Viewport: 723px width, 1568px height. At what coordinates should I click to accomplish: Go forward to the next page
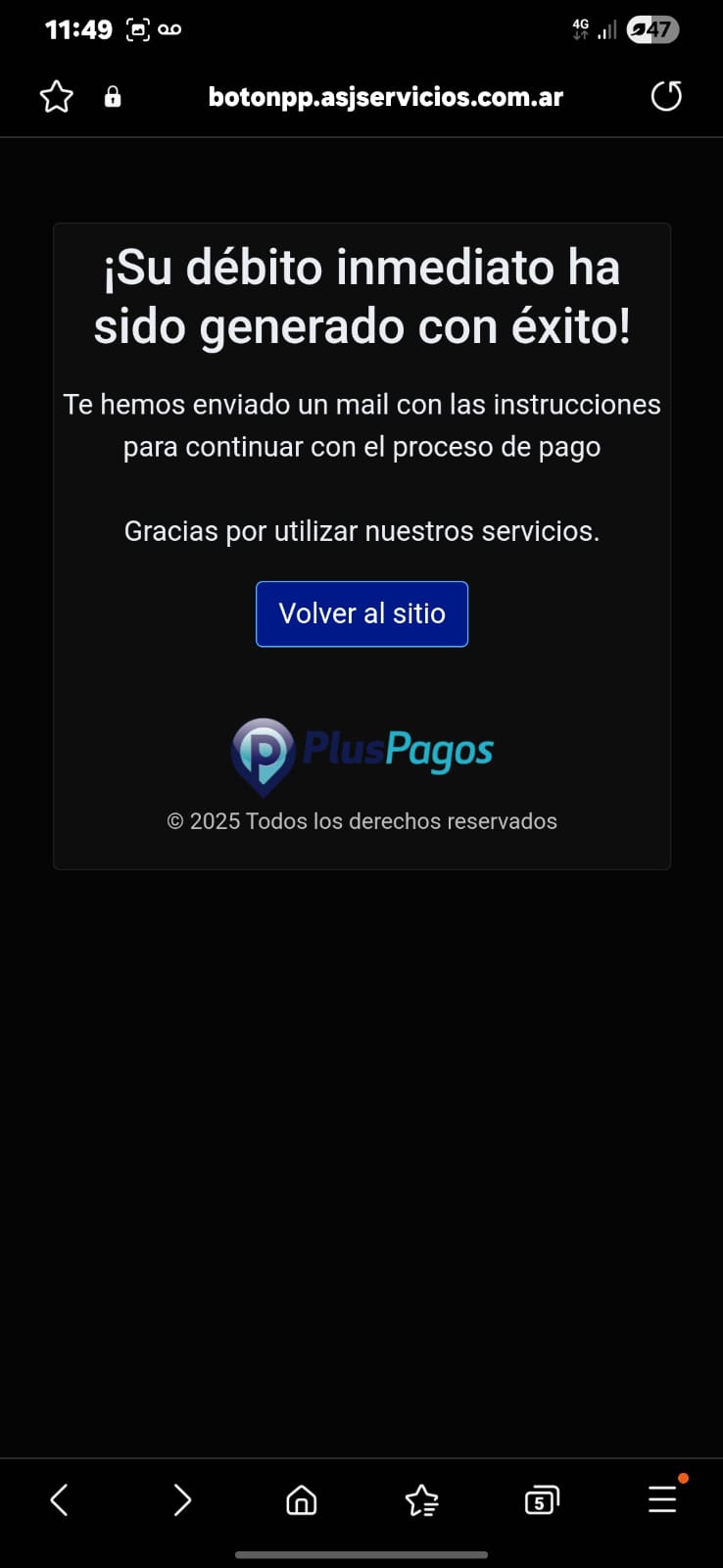181,1499
